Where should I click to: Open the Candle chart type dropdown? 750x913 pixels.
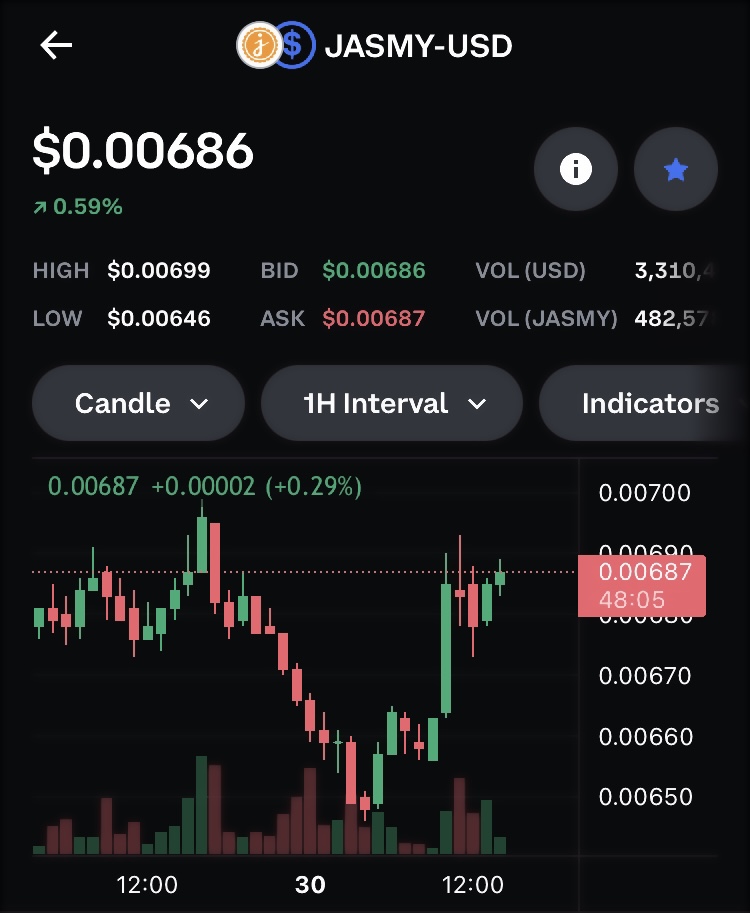139,404
